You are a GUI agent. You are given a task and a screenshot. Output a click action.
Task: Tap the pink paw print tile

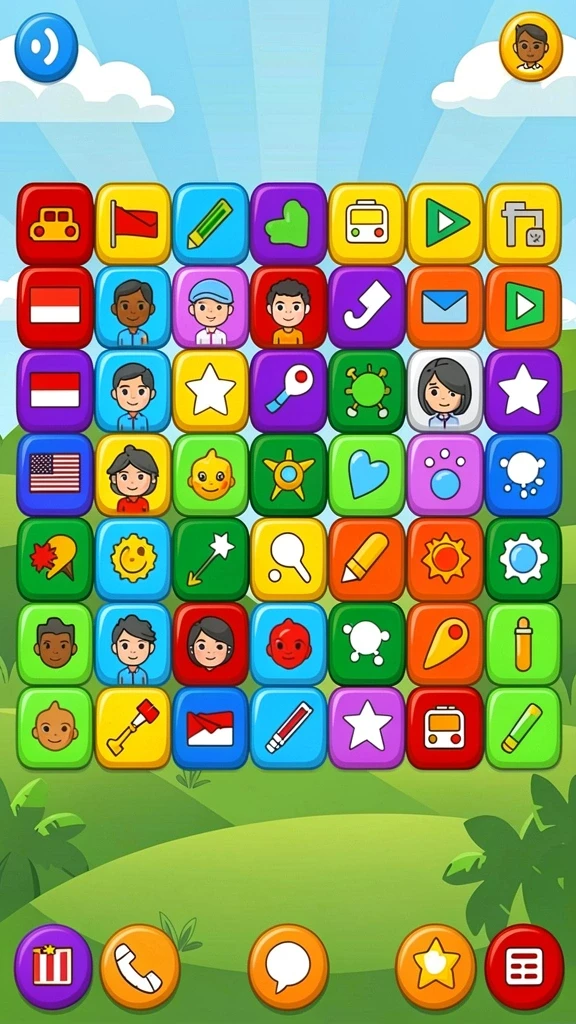tap(445, 474)
